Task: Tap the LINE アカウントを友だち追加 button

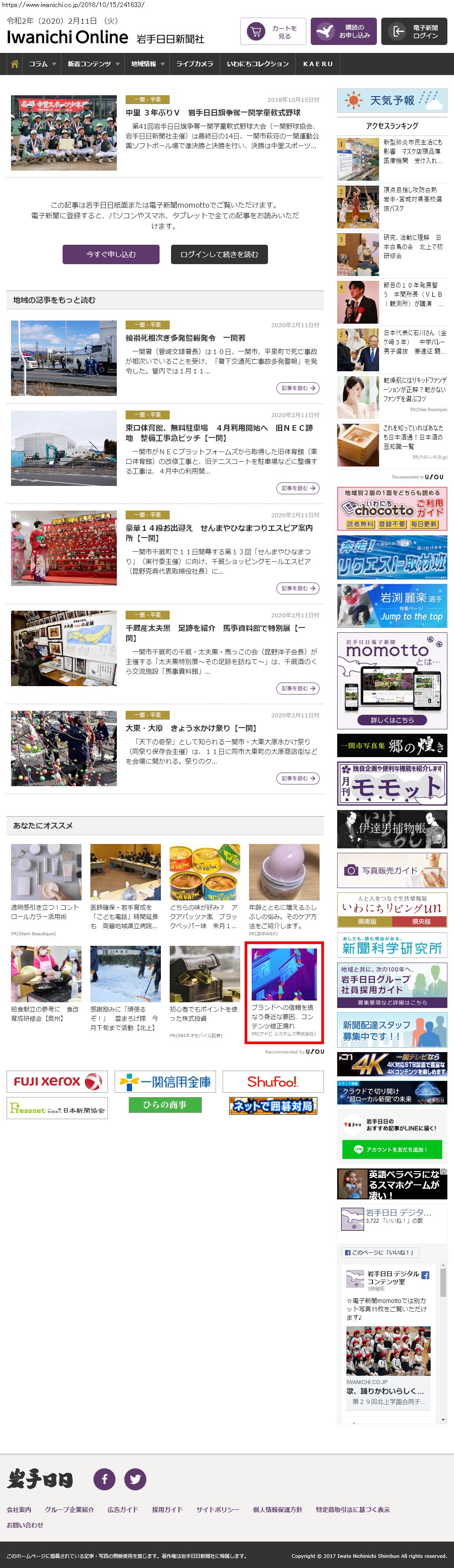Action: tap(391, 1149)
